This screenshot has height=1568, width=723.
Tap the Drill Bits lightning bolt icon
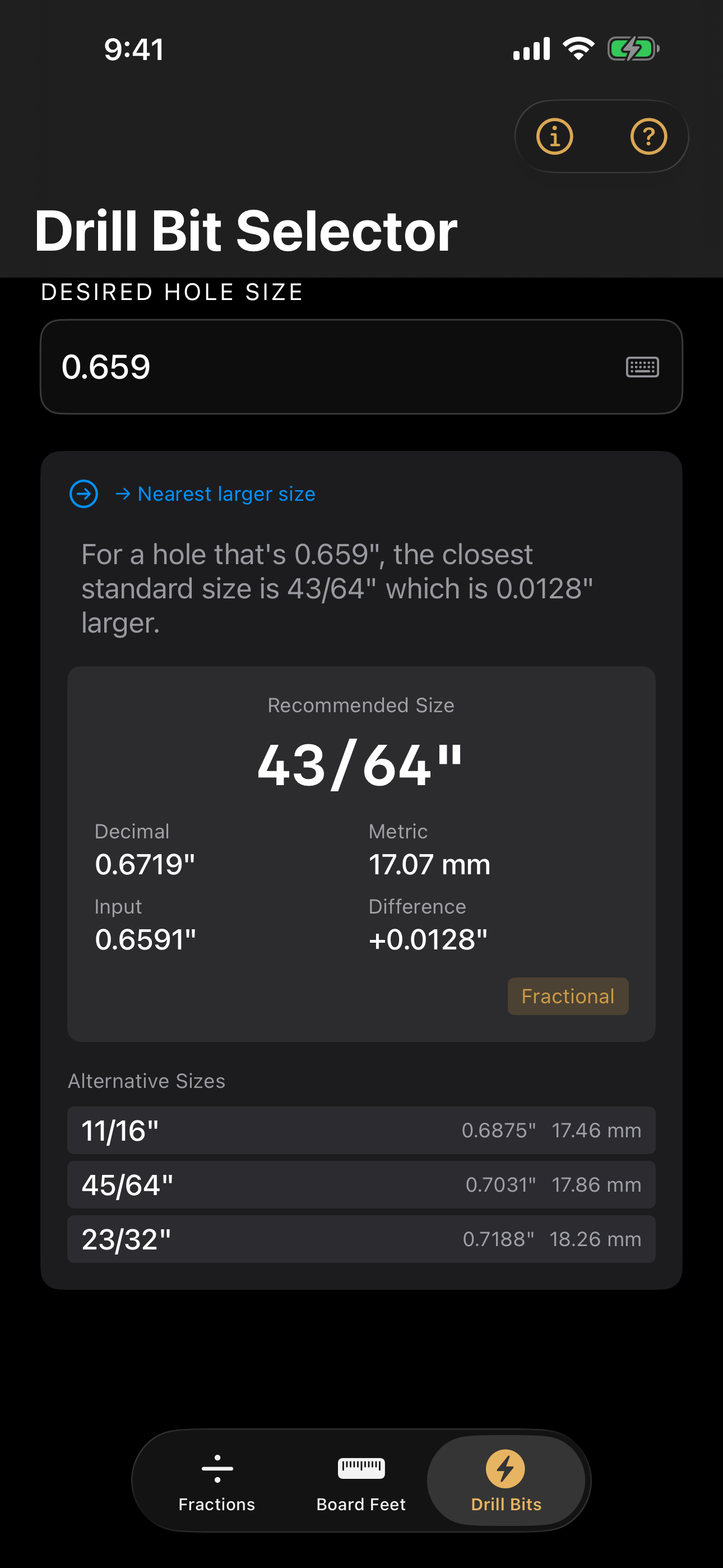pos(506,1467)
